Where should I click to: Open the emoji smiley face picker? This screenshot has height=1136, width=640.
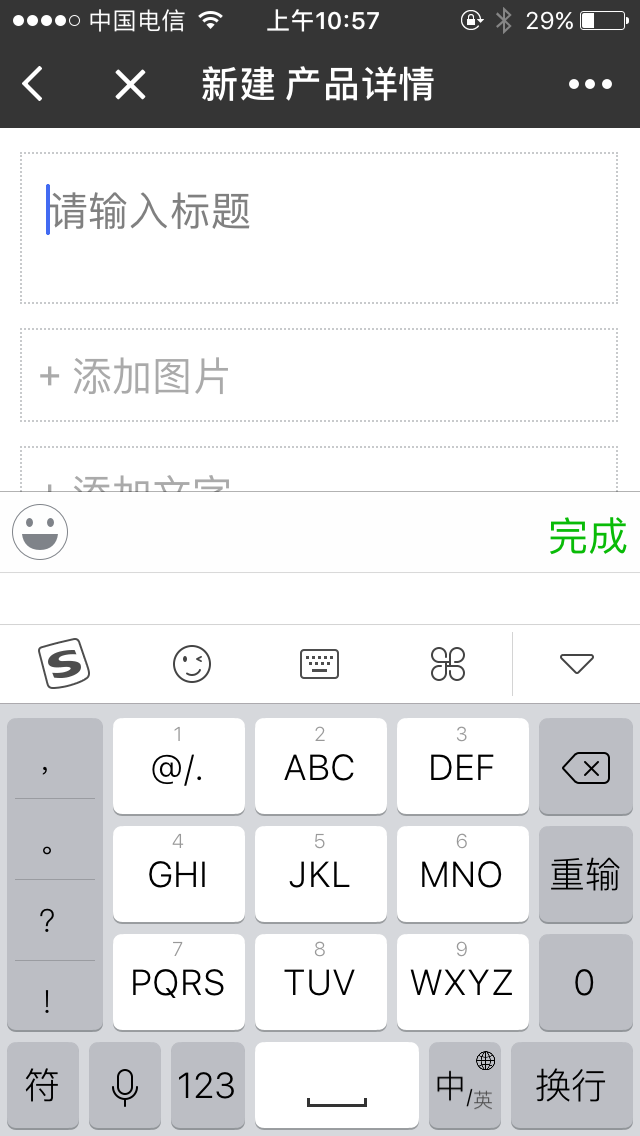40,532
